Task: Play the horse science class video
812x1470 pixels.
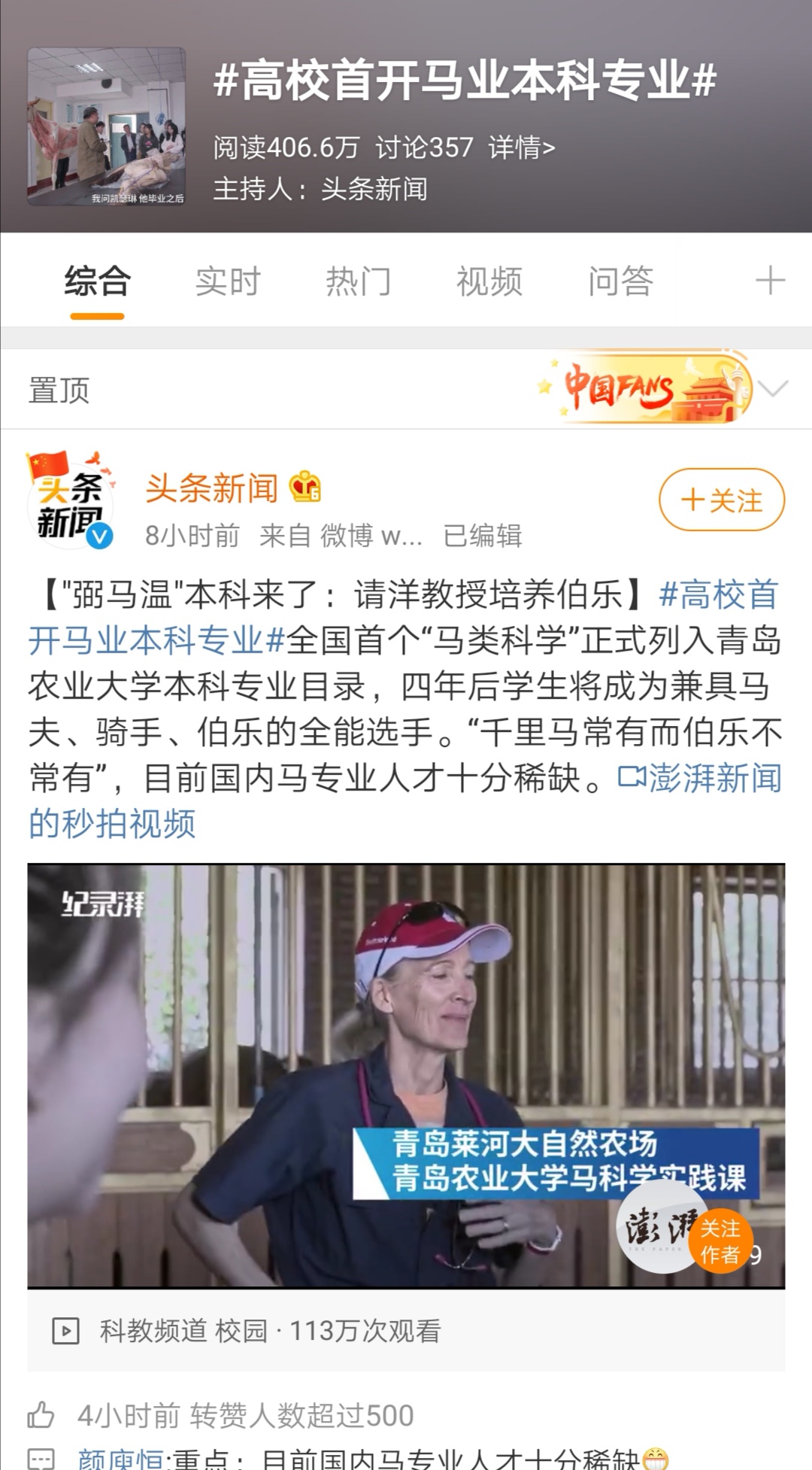Action: [406, 1076]
